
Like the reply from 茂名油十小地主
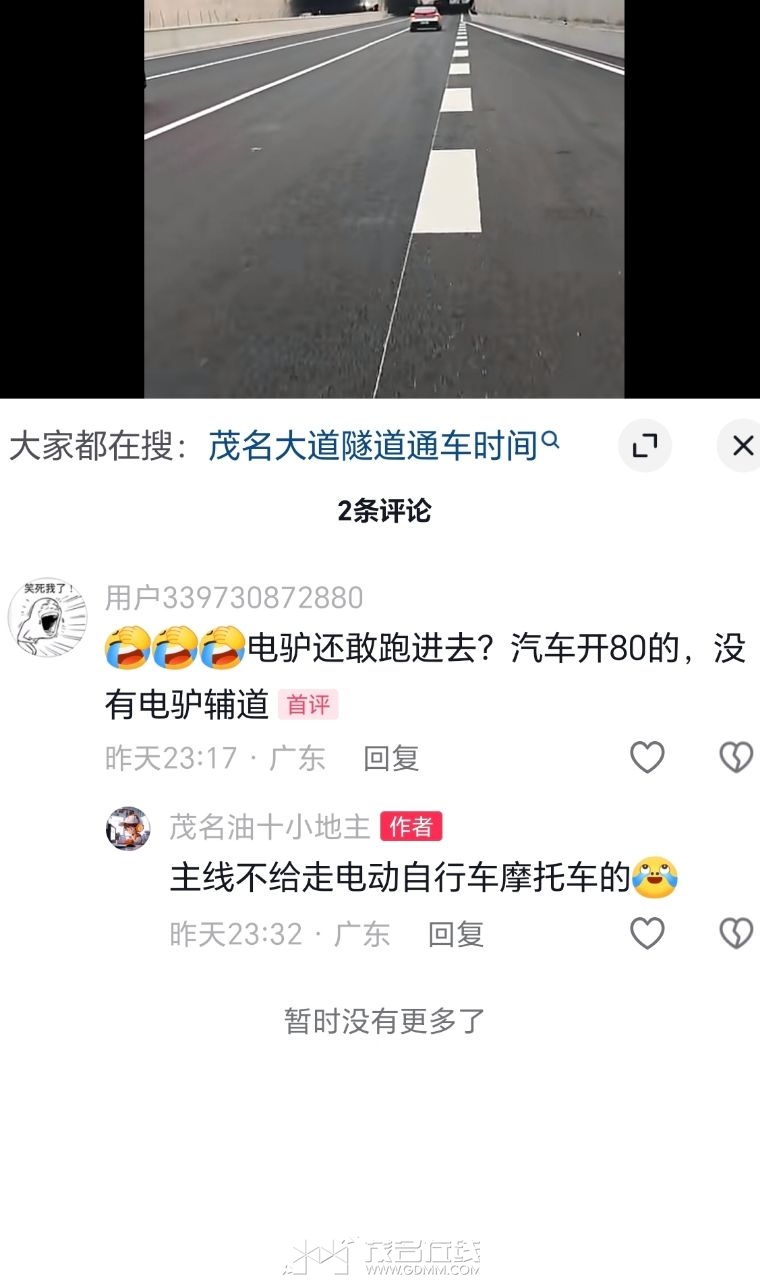coord(647,934)
